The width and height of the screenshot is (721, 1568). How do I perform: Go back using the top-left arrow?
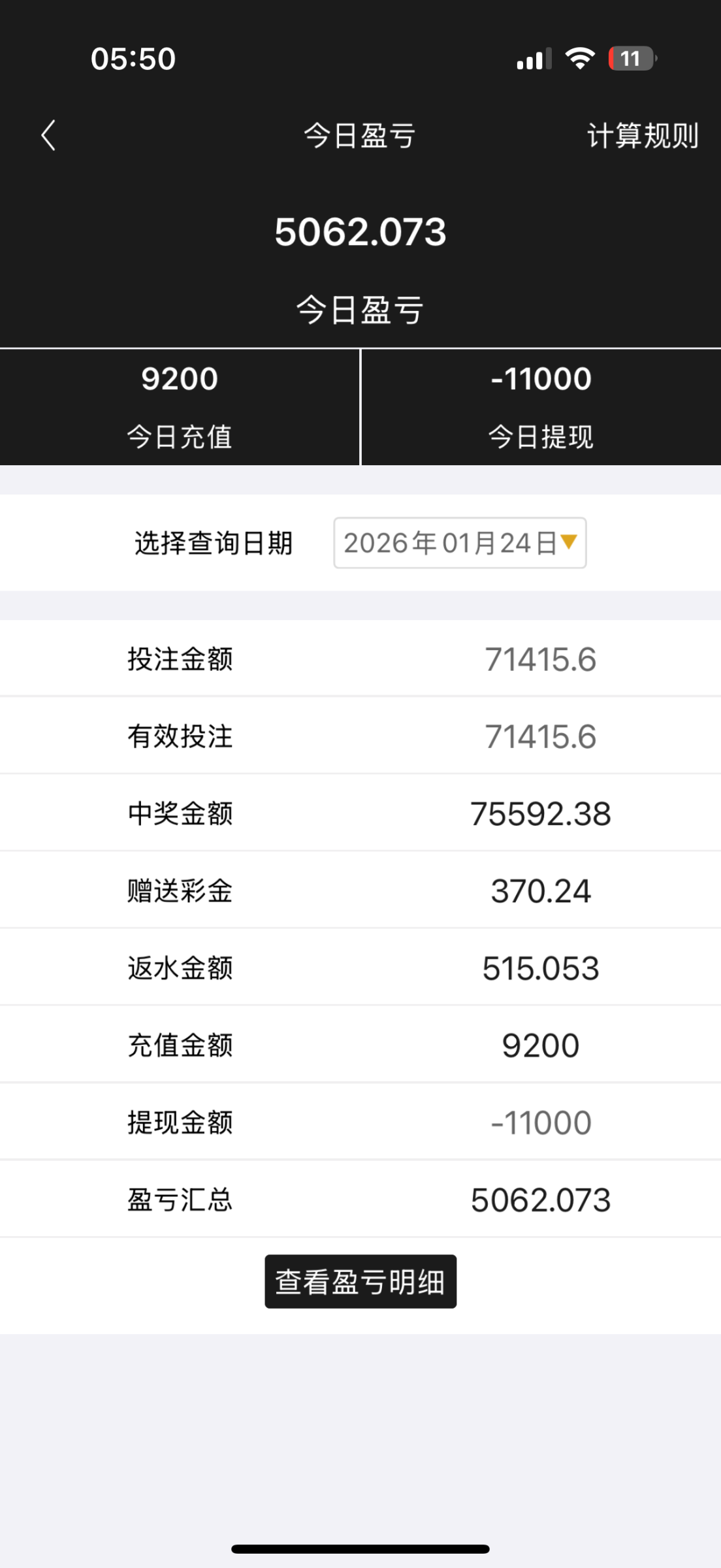[48, 136]
